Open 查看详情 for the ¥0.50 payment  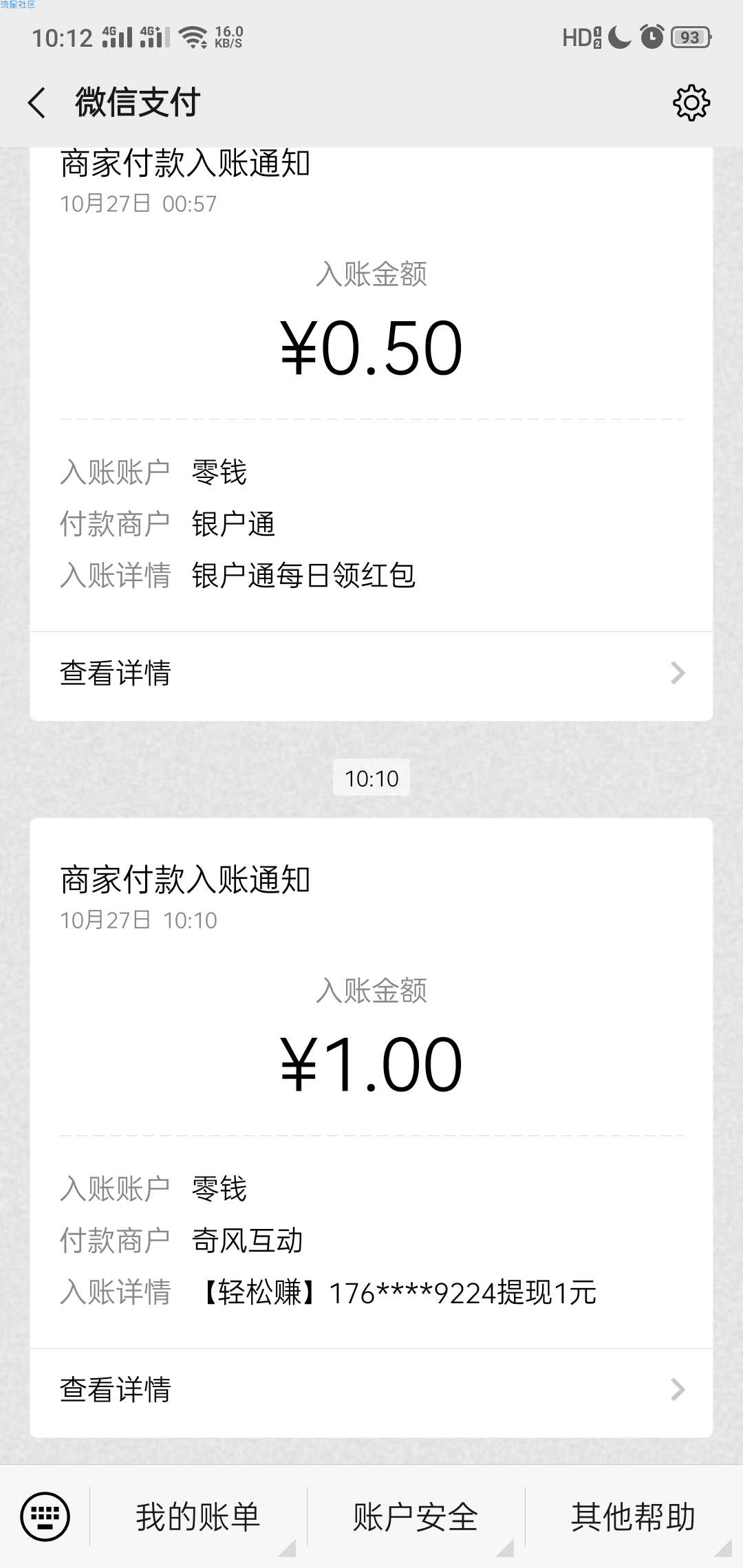371,673
